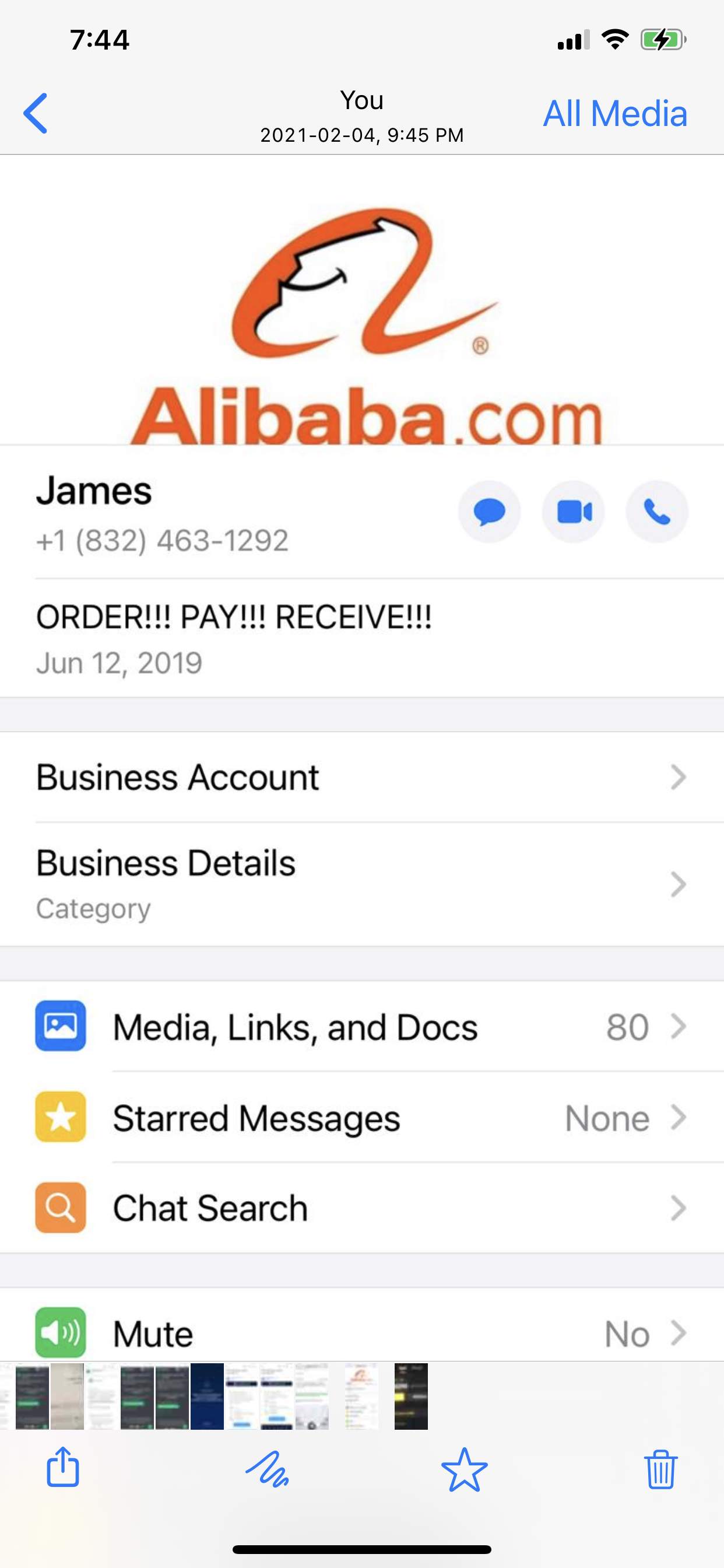Expand the Business Account section
This screenshot has height=1568, width=724.
[362, 776]
